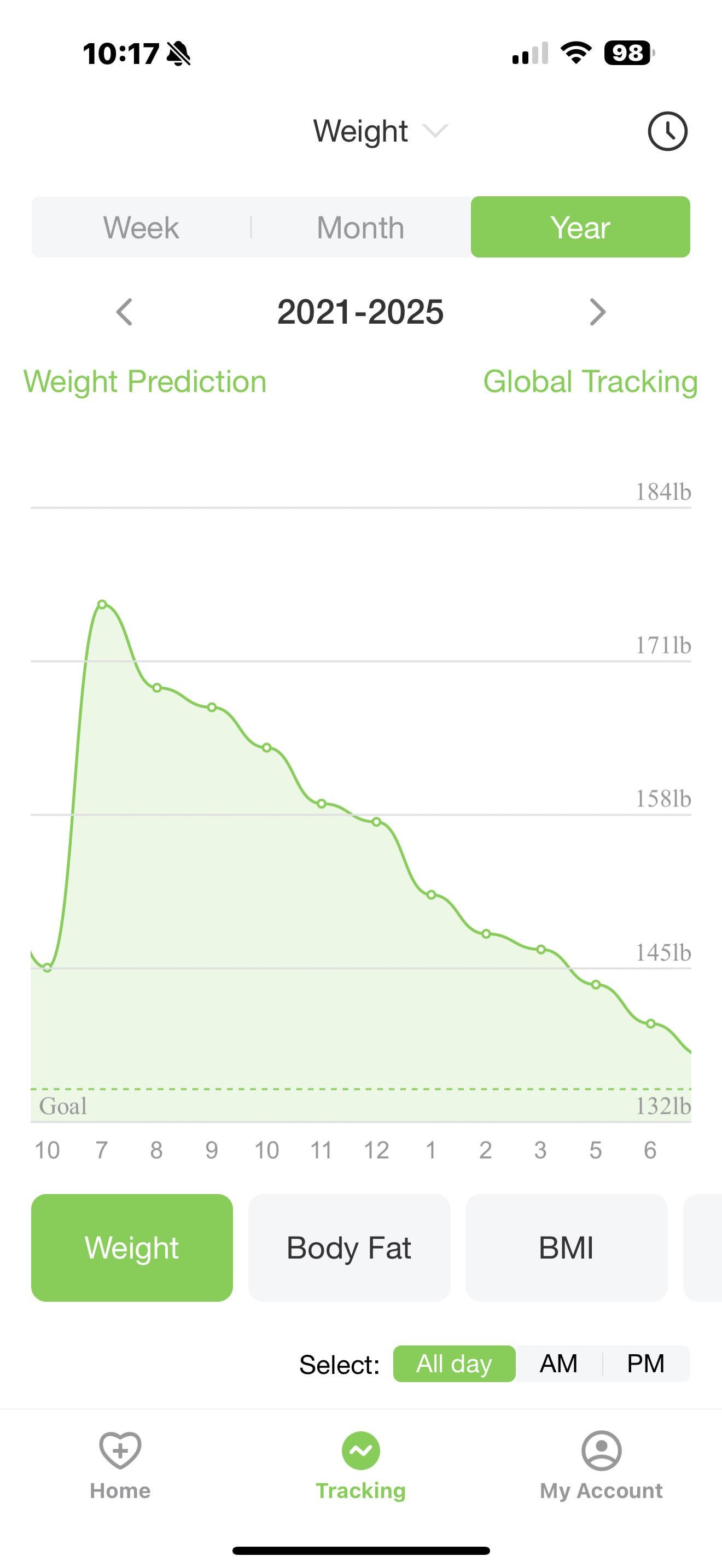The image size is (722, 1568).
Task: Switch to the Month view
Action: coord(360,227)
